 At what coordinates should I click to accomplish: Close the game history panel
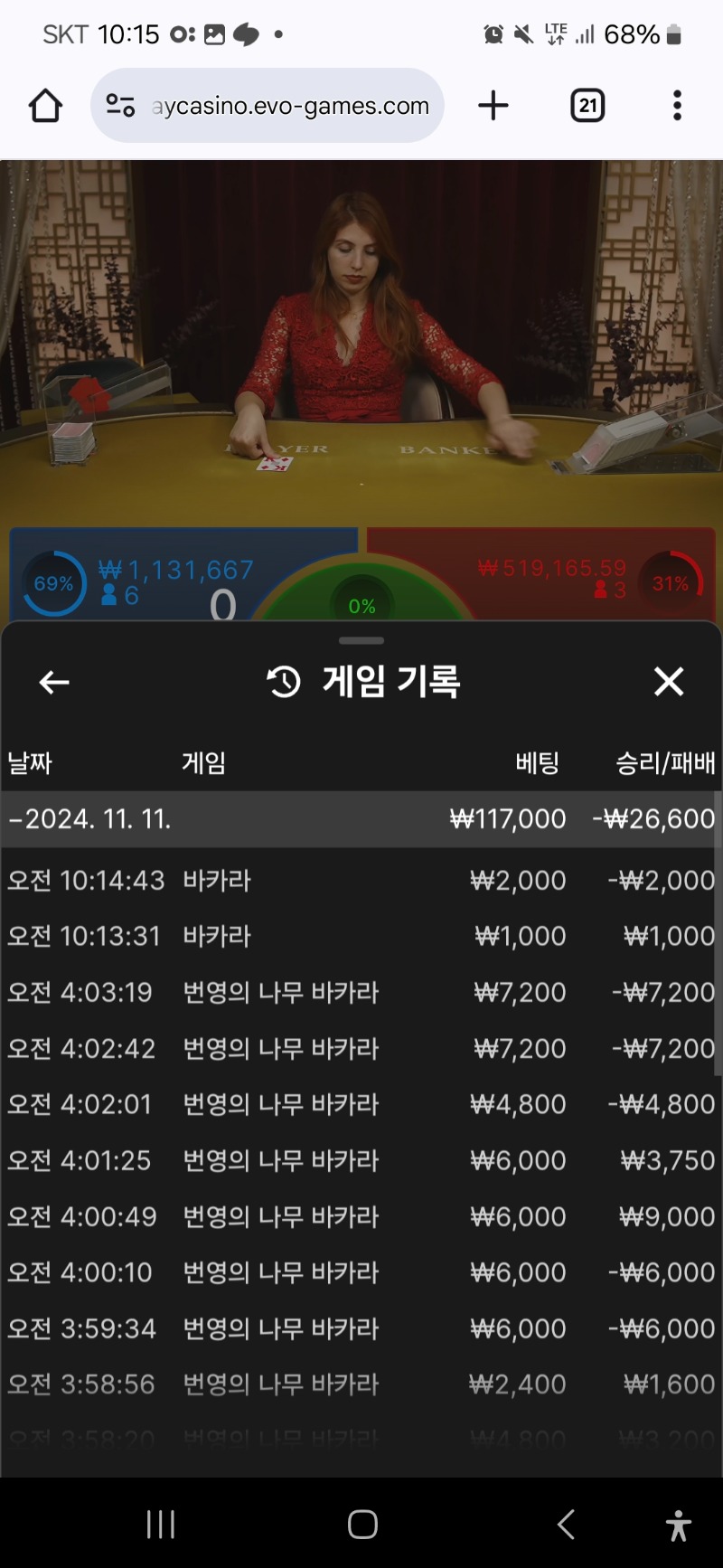[669, 681]
